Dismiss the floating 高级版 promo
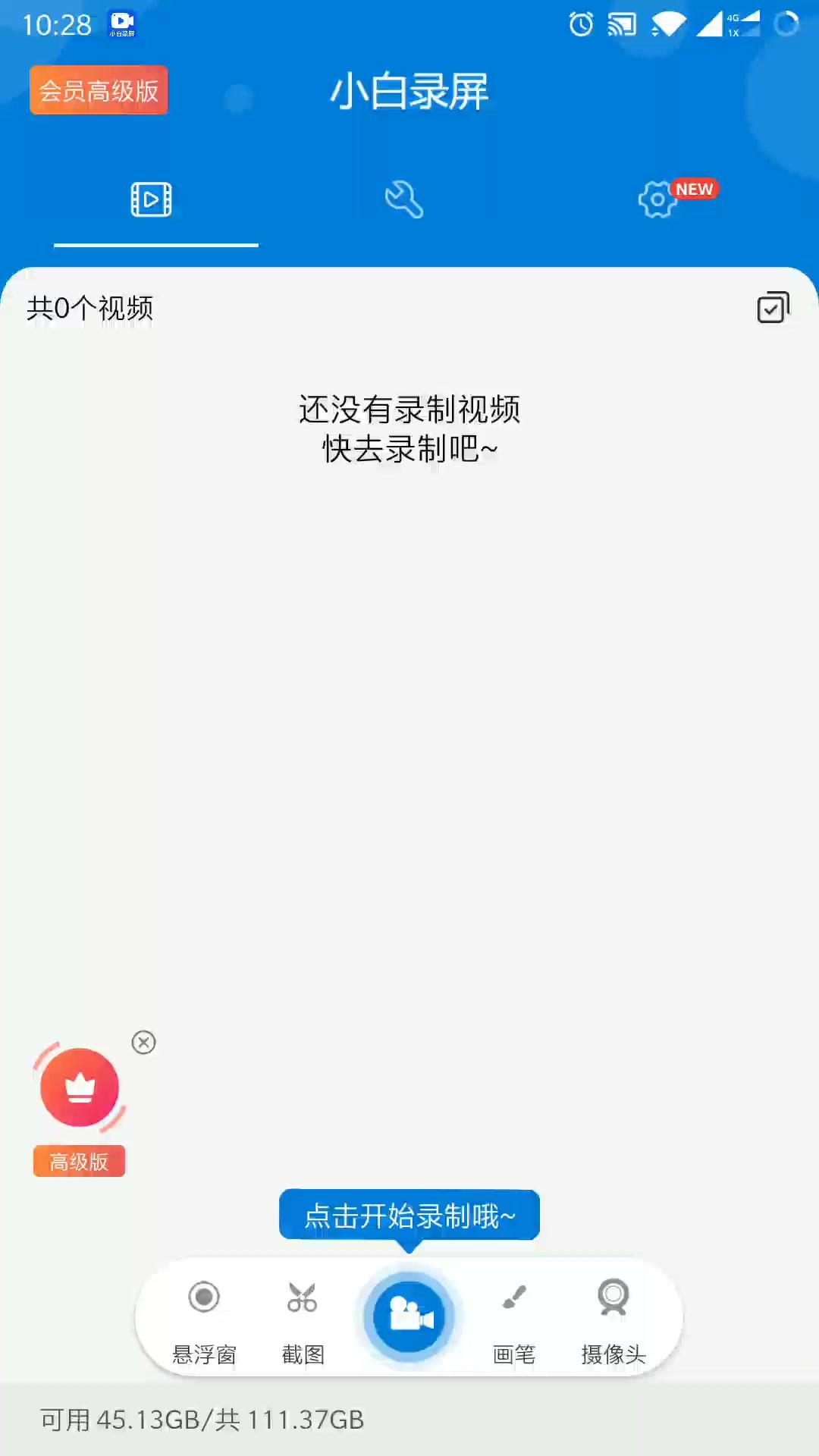 pos(143,1043)
